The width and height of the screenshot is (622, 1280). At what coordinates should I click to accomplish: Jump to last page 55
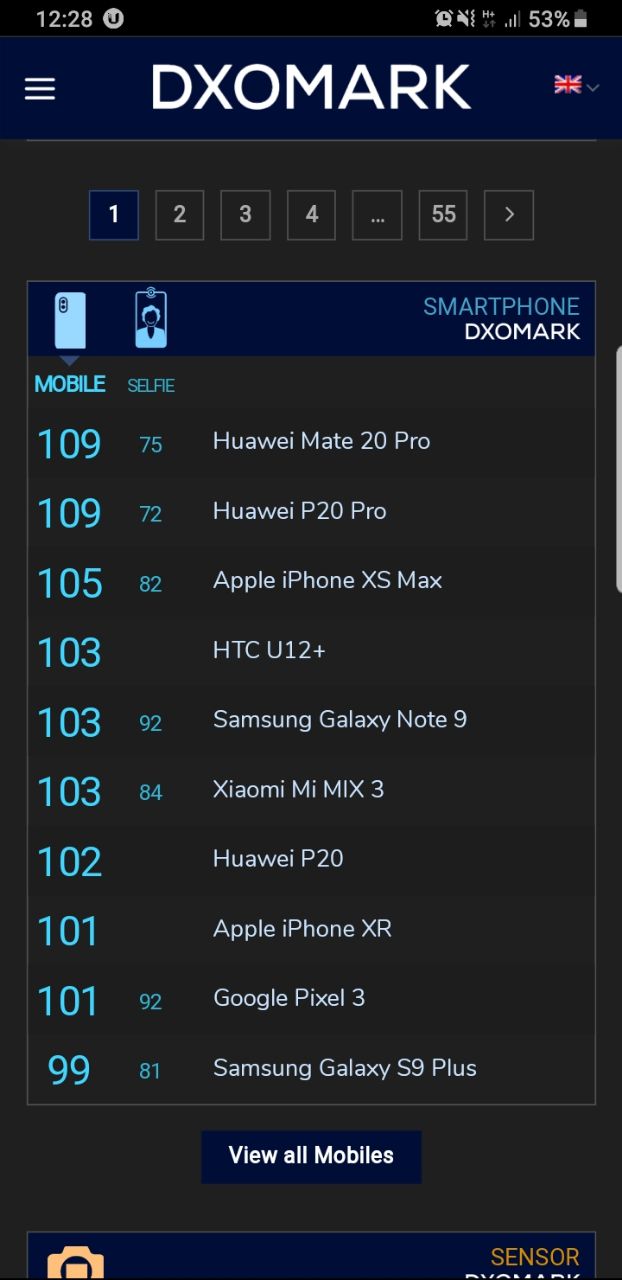coord(443,214)
